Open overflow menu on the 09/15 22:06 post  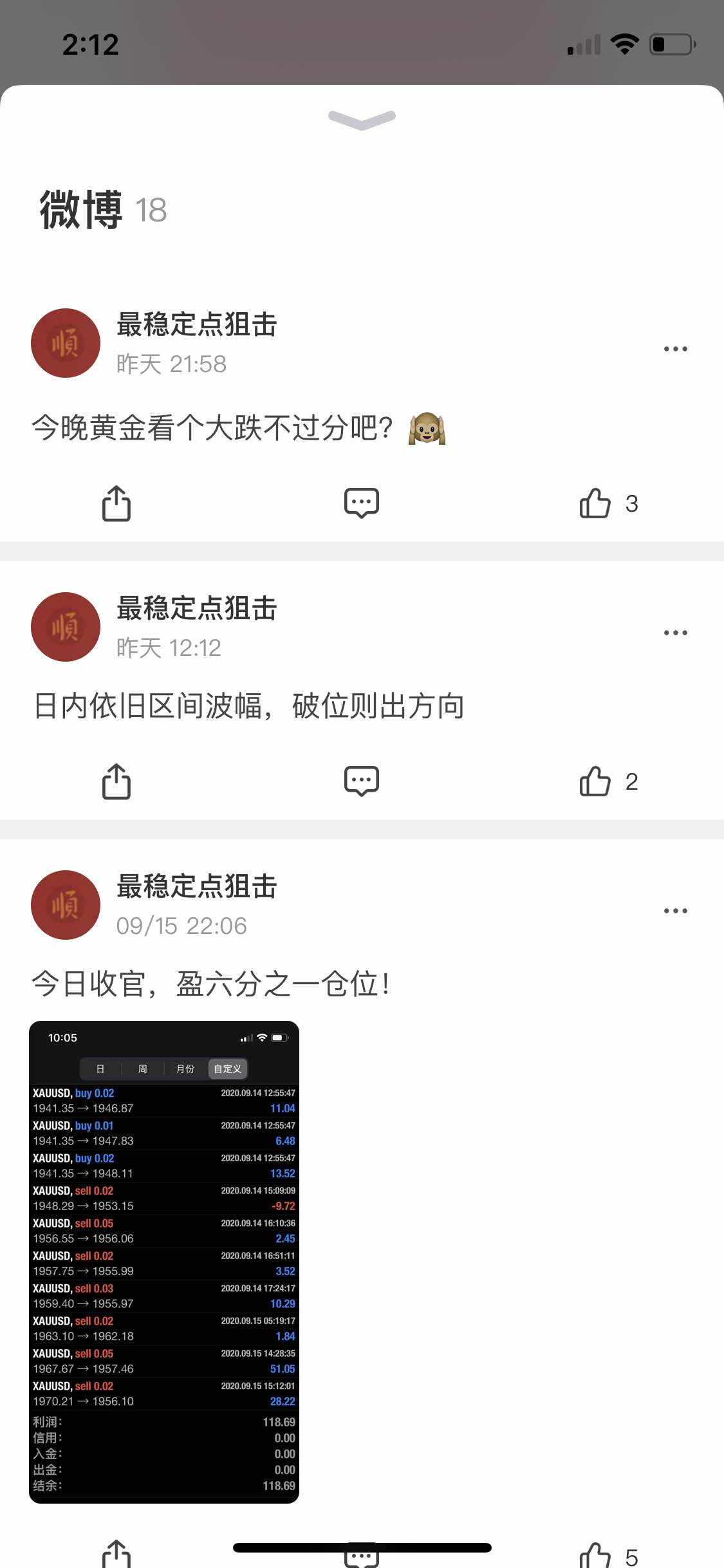pos(675,911)
